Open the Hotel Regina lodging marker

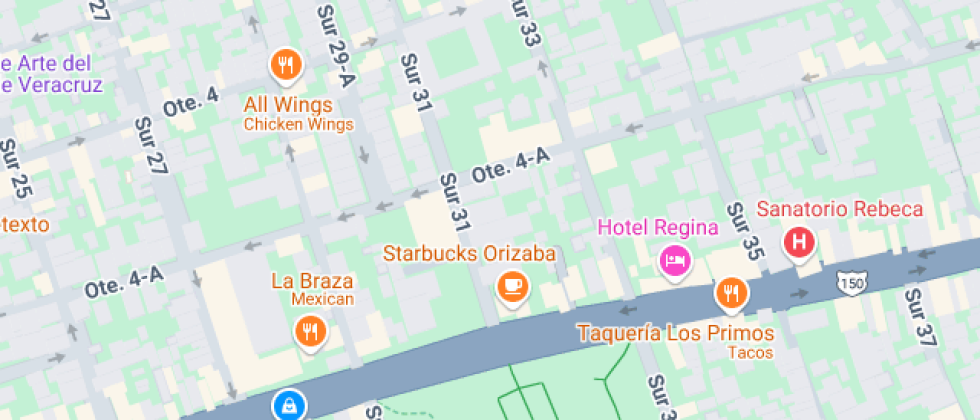click(675, 260)
